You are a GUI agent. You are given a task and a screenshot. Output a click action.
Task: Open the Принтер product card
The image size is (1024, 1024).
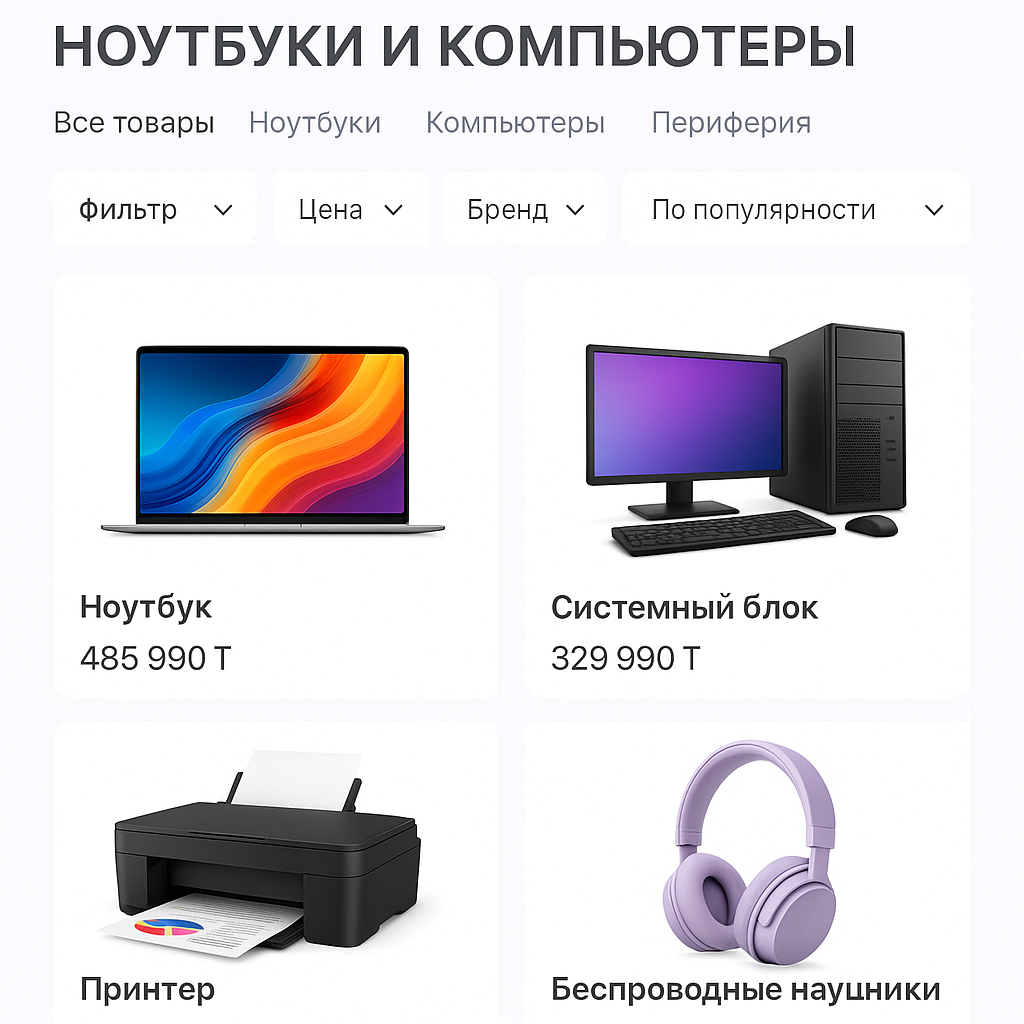[x=275, y=870]
